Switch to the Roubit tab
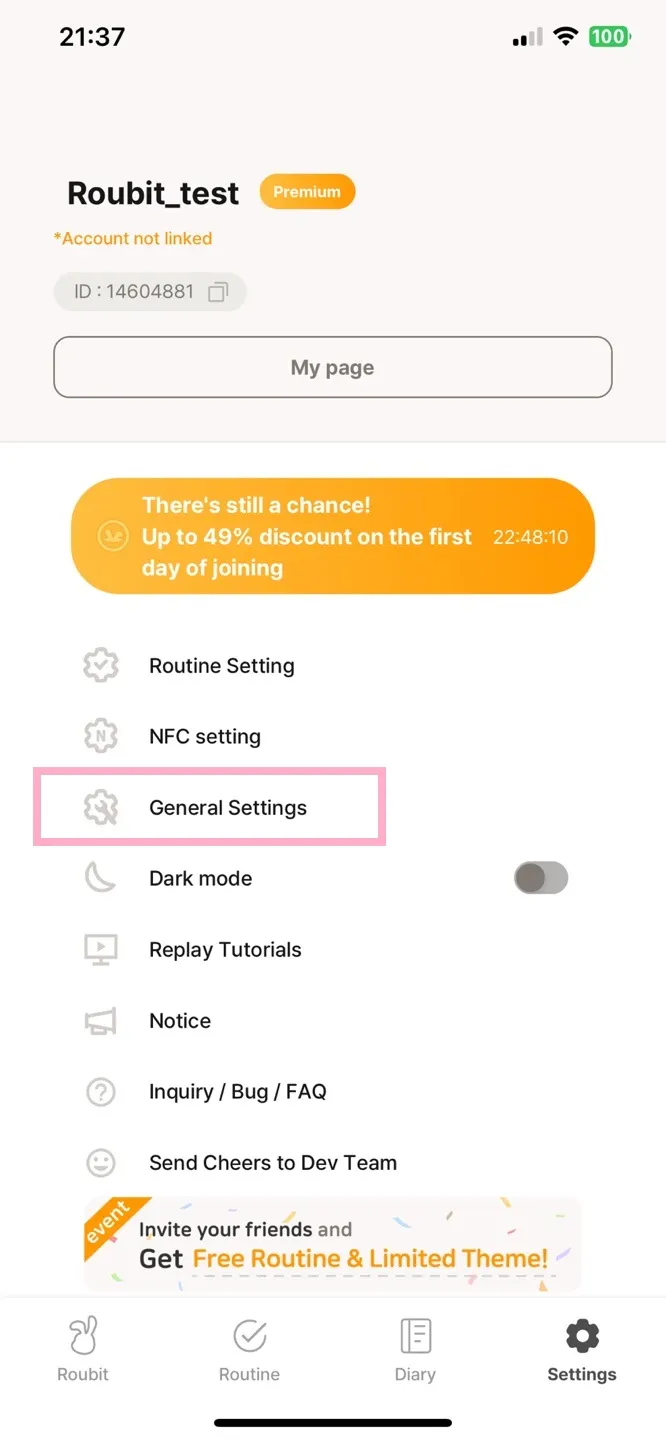This screenshot has width=666, height=1440. (x=83, y=1350)
